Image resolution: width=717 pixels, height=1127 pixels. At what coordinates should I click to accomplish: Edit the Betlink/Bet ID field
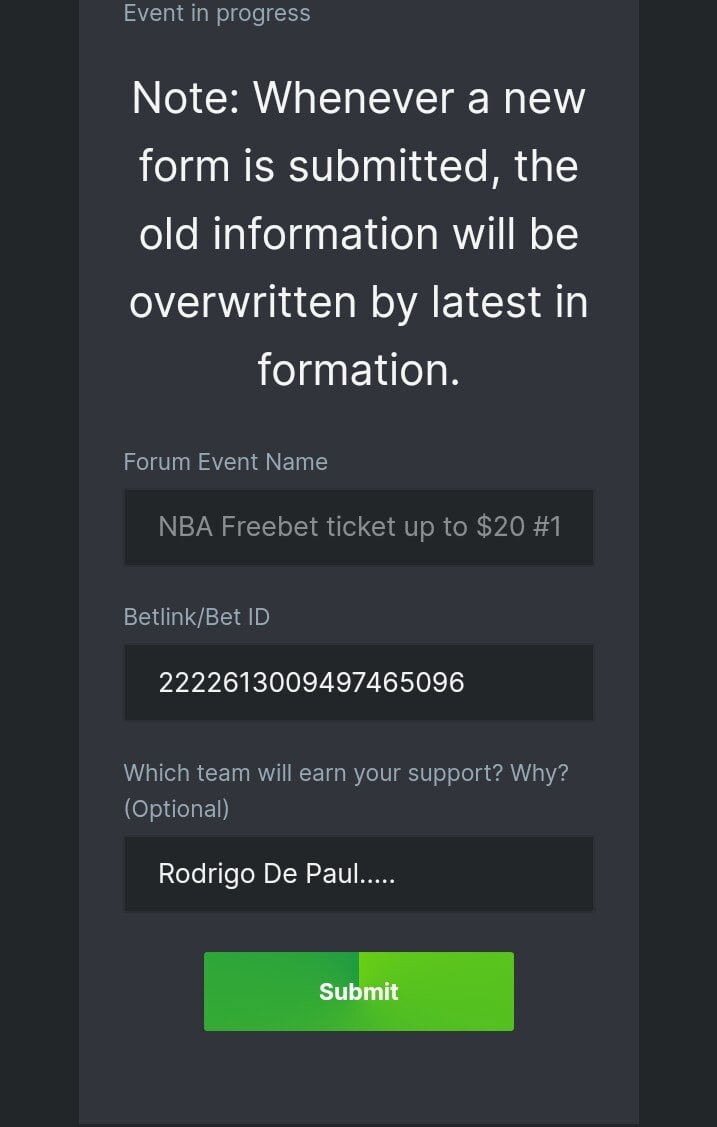tap(358, 682)
